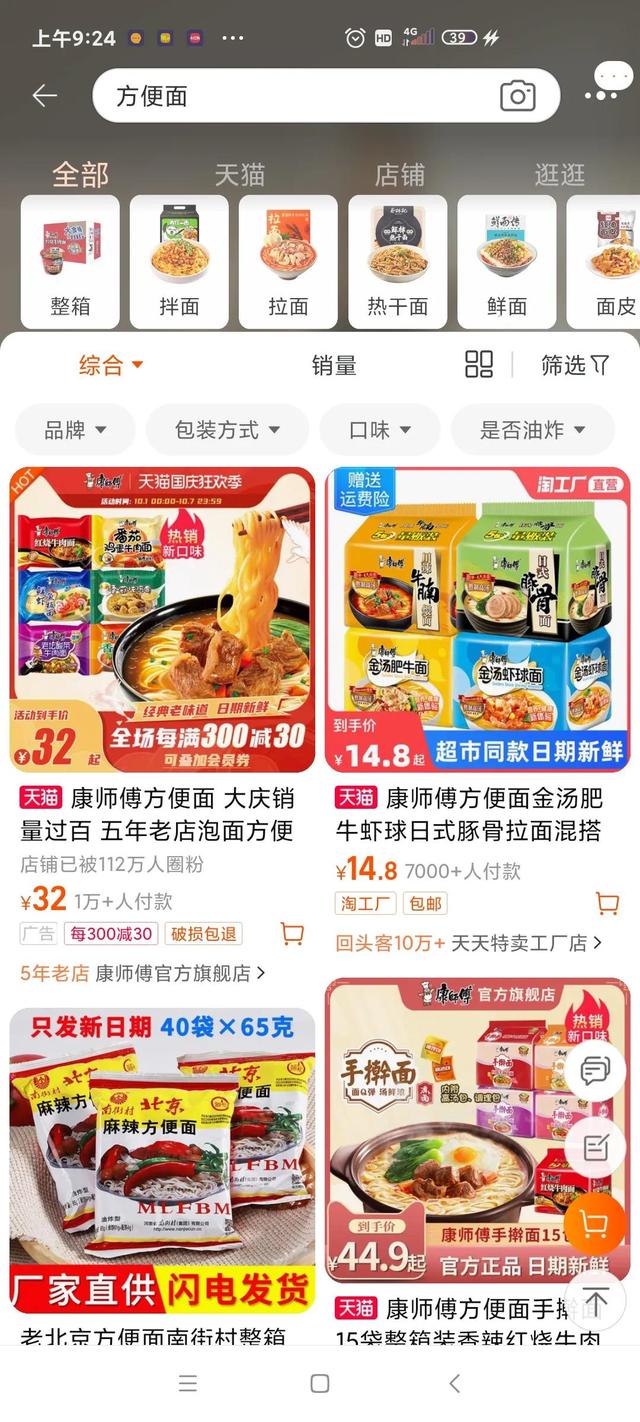Toggle the grid layout view icon

tap(479, 365)
